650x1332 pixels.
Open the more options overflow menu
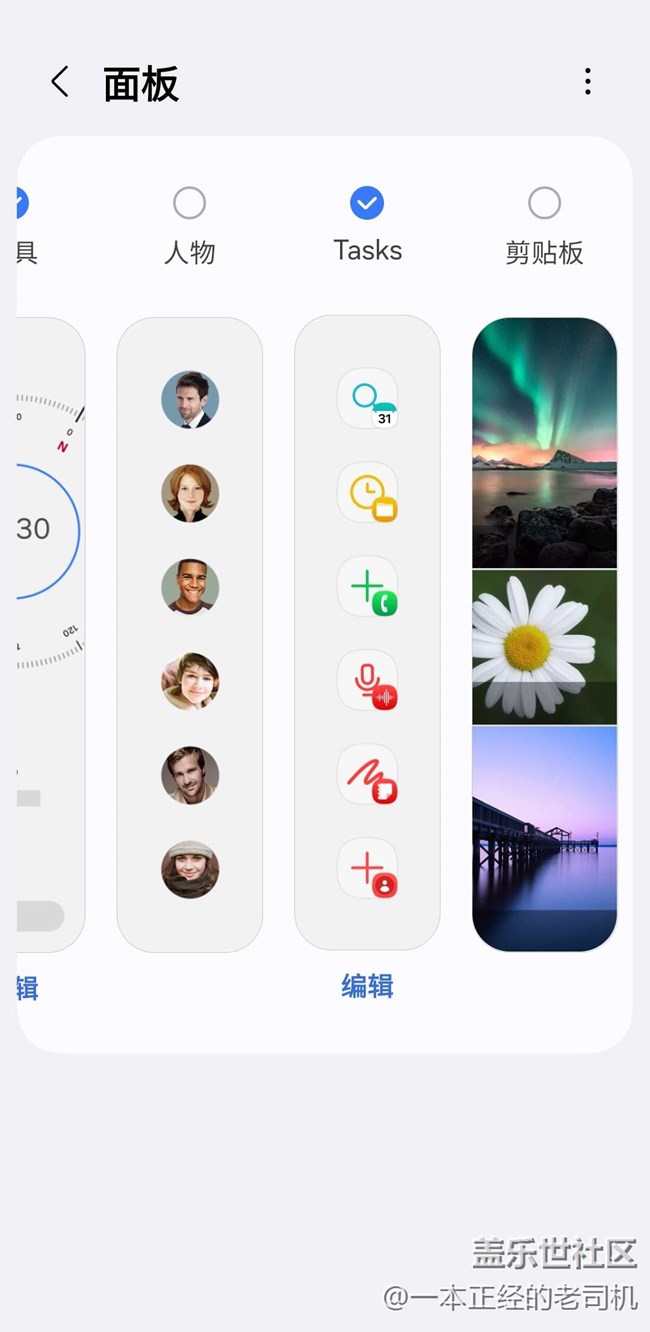[588, 82]
